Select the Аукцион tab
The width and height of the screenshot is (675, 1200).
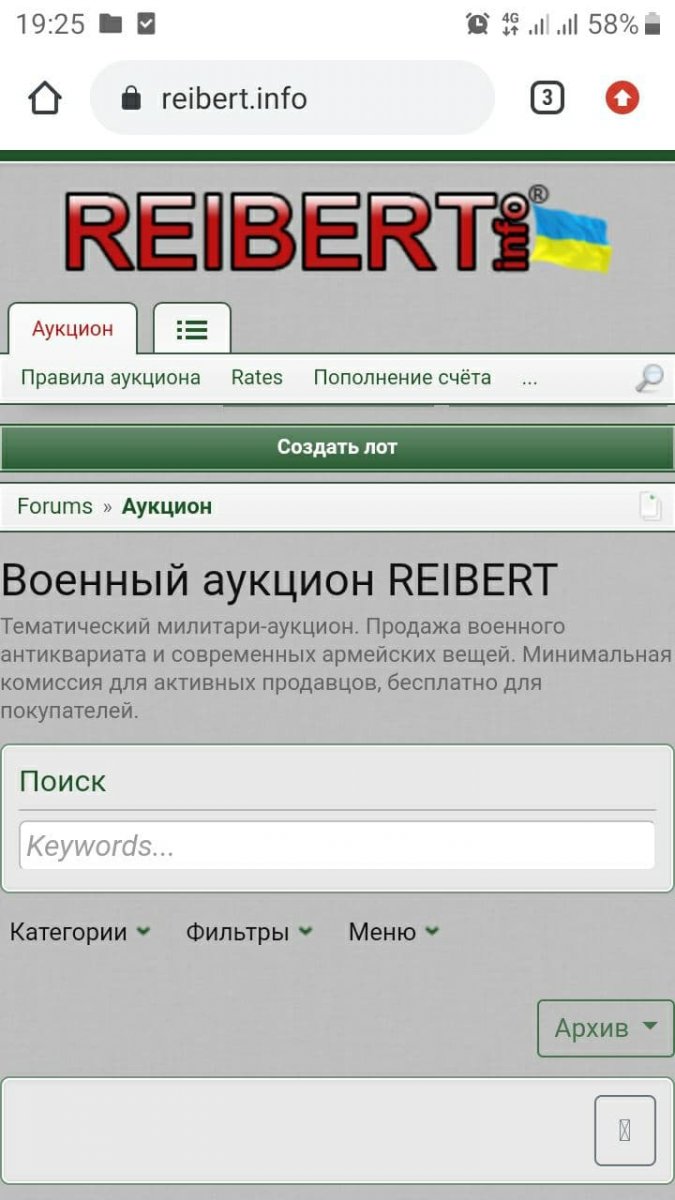[x=72, y=329]
